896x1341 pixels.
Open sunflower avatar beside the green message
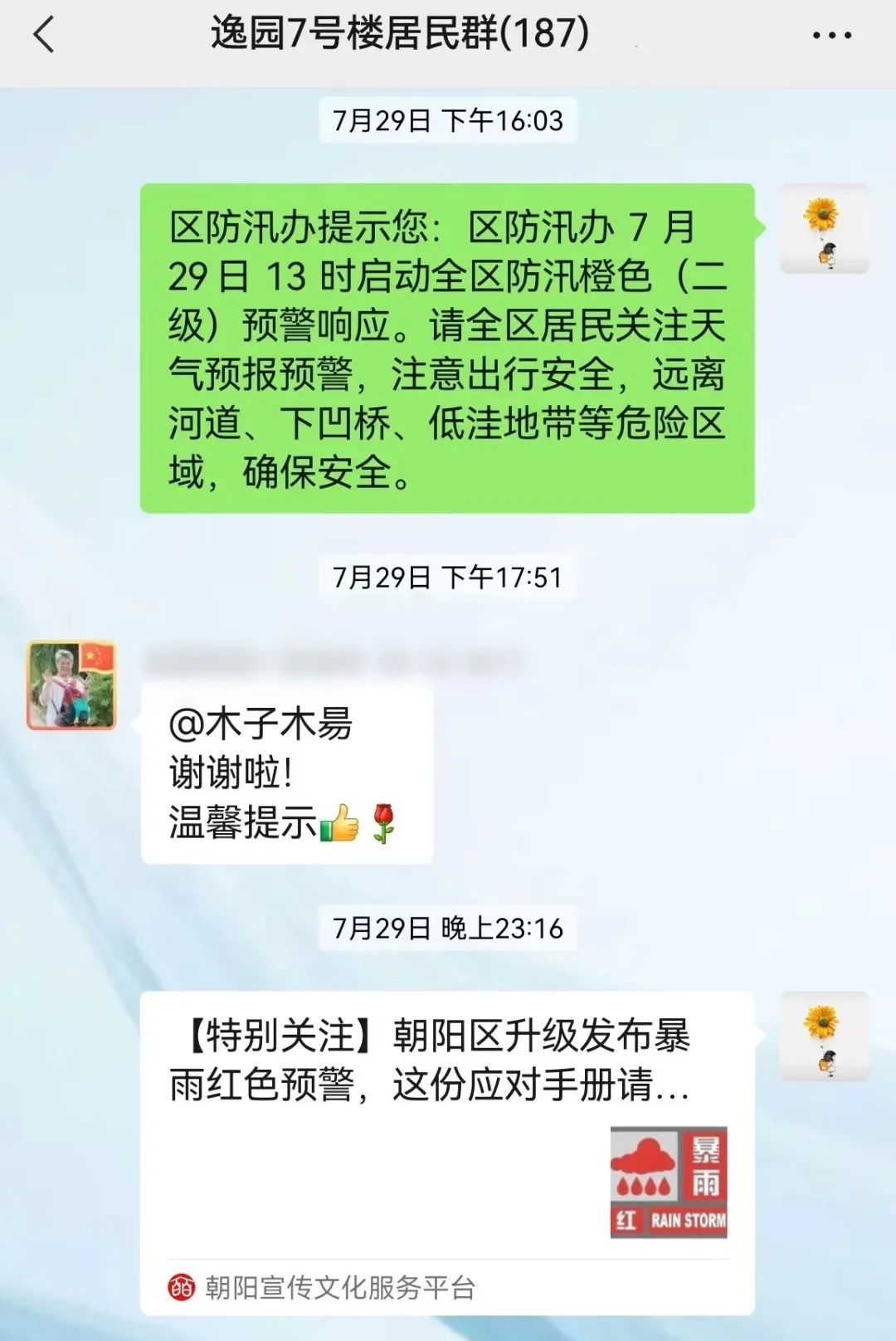pos(823,229)
